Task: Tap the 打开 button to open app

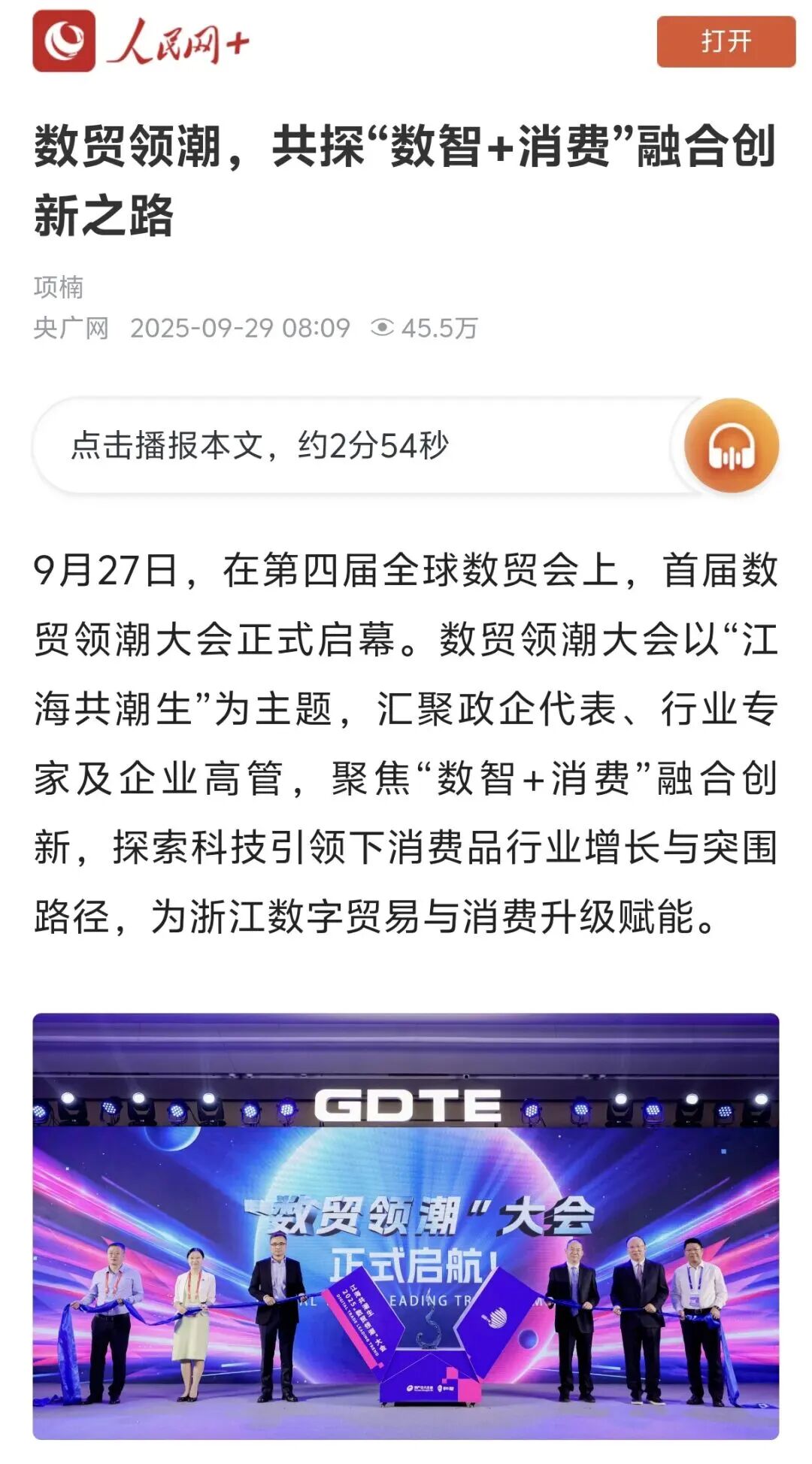Action: click(726, 41)
